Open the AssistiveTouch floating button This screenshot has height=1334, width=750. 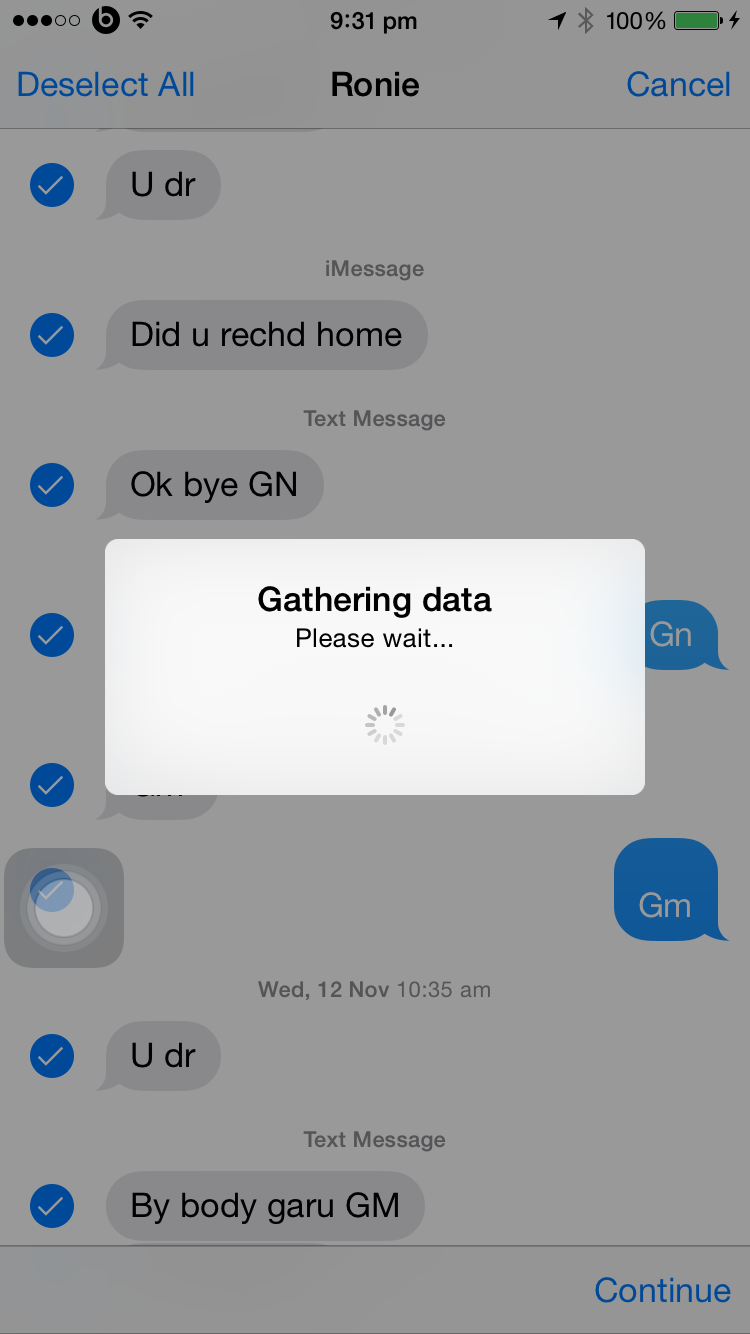point(64,908)
